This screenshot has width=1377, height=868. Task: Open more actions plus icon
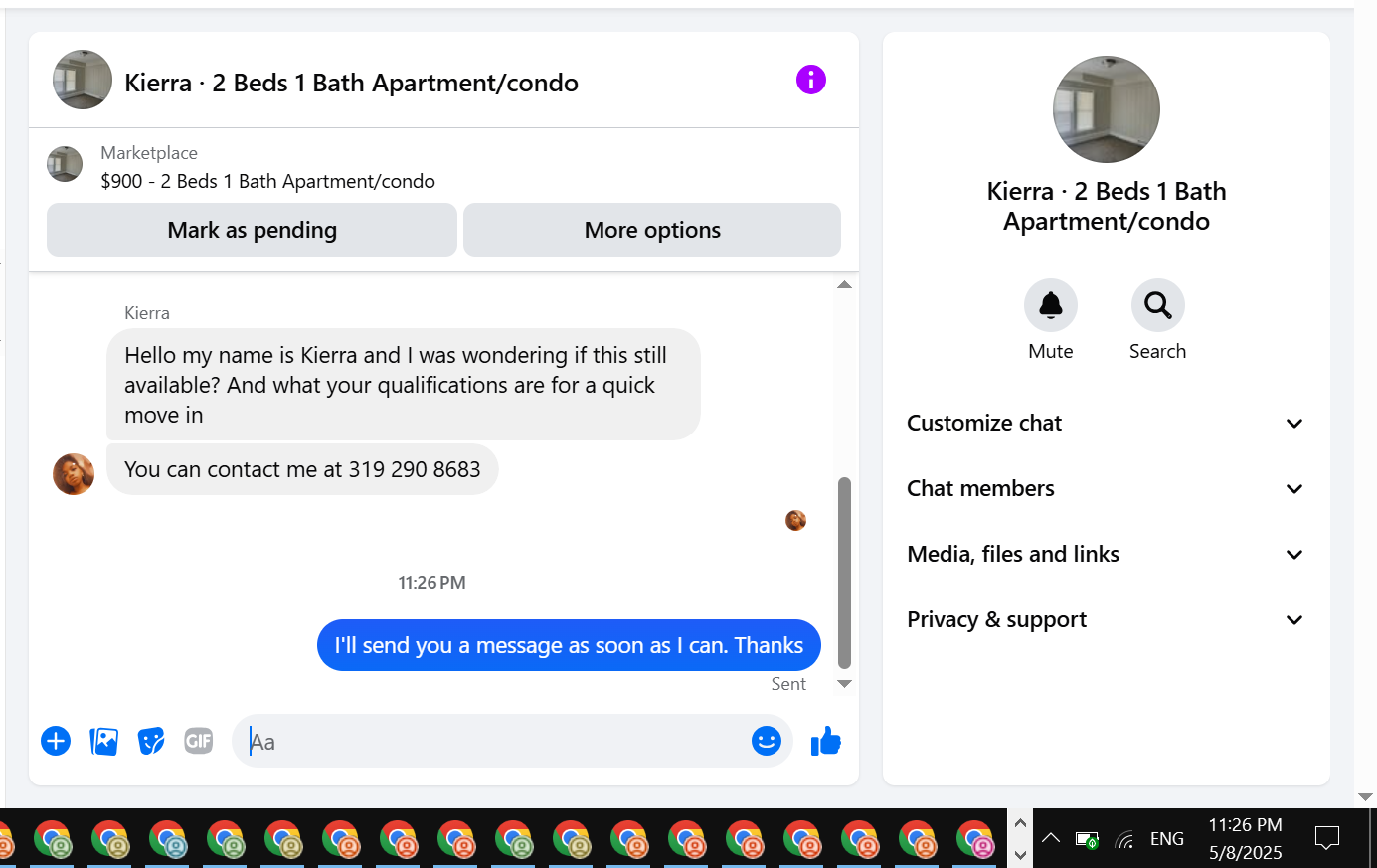point(56,741)
